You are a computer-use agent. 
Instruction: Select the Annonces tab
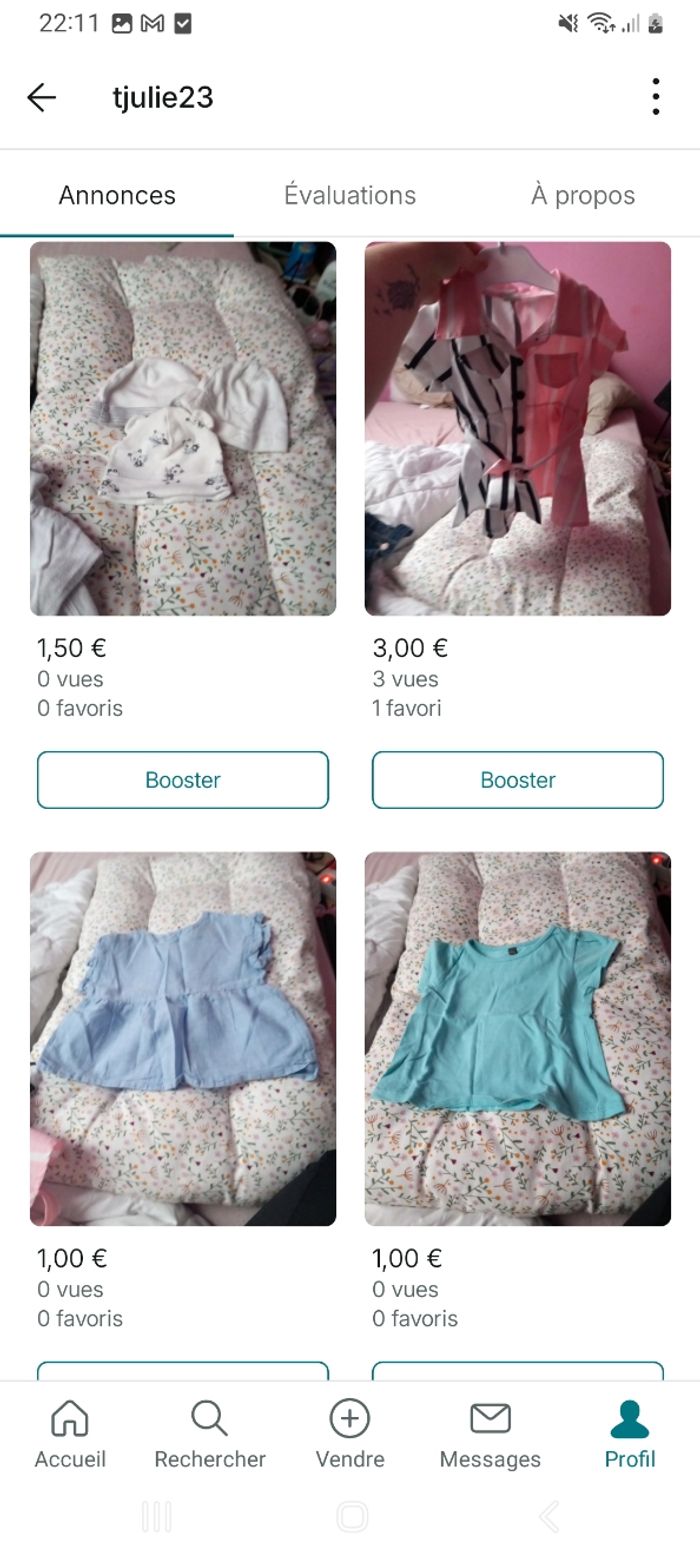pos(117,195)
